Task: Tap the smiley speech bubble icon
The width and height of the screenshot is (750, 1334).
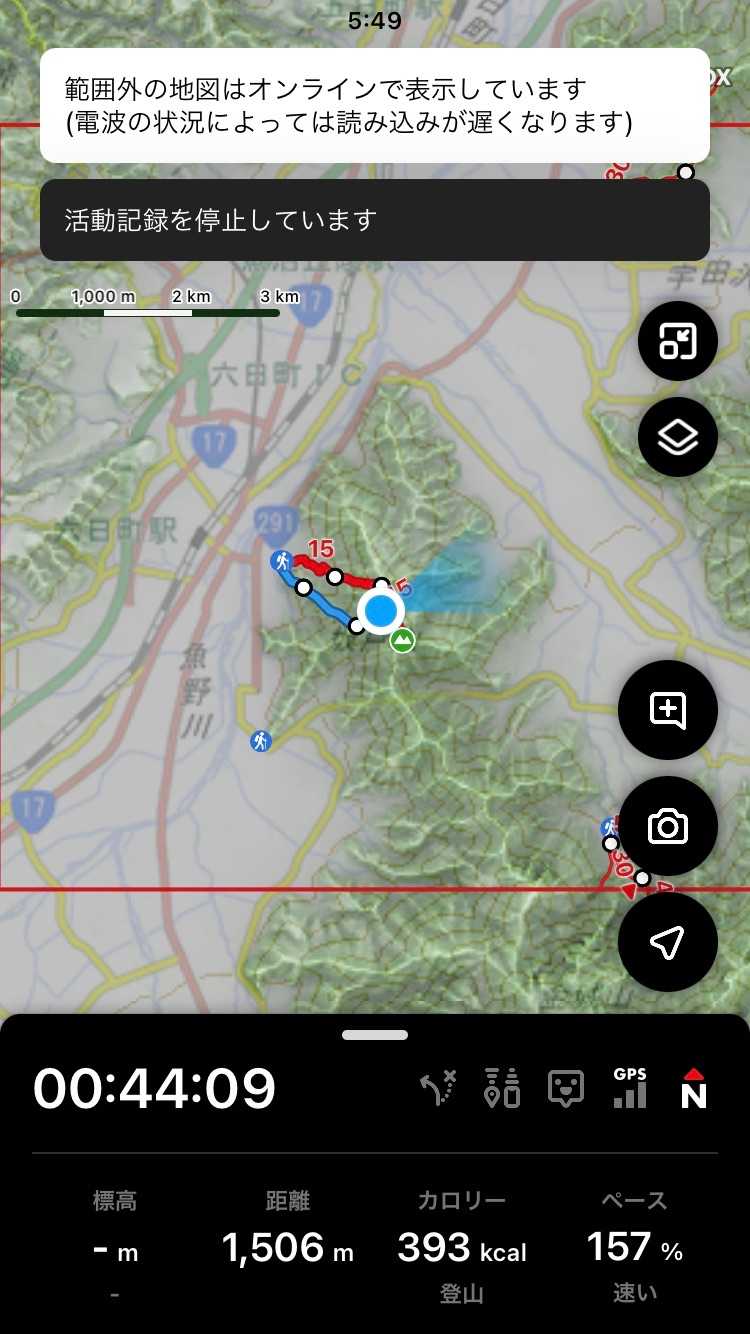Action: coord(566,1089)
